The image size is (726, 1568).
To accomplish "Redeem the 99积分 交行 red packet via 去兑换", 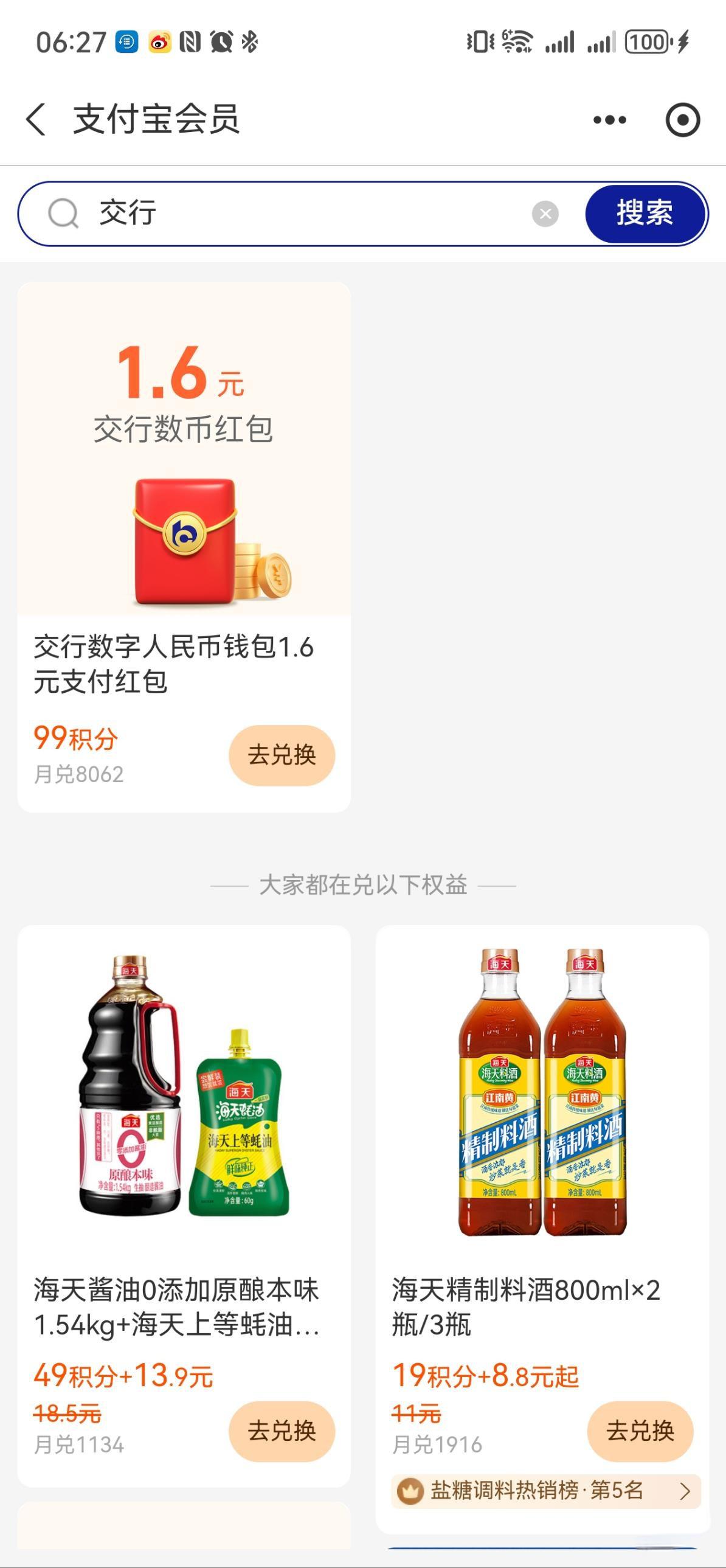I will [x=282, y=755].
